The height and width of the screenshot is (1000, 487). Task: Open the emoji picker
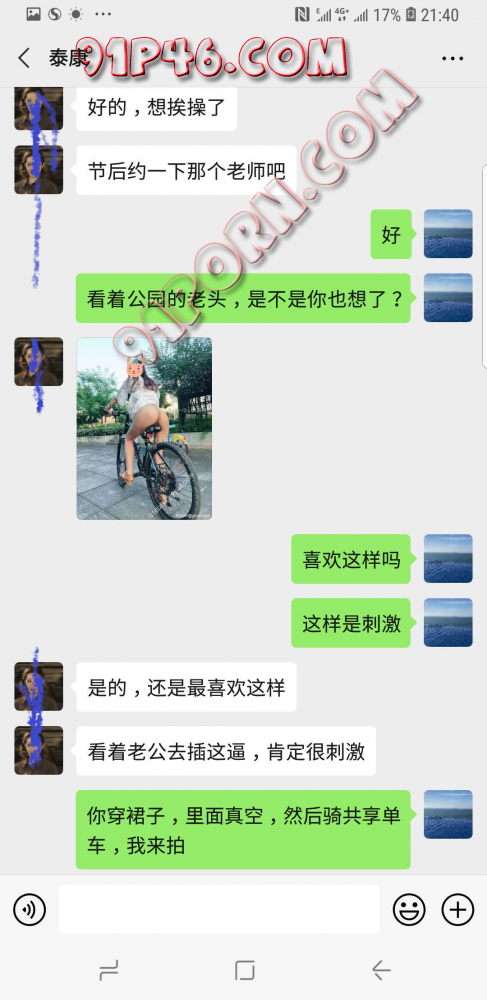(x=409, y=909)
